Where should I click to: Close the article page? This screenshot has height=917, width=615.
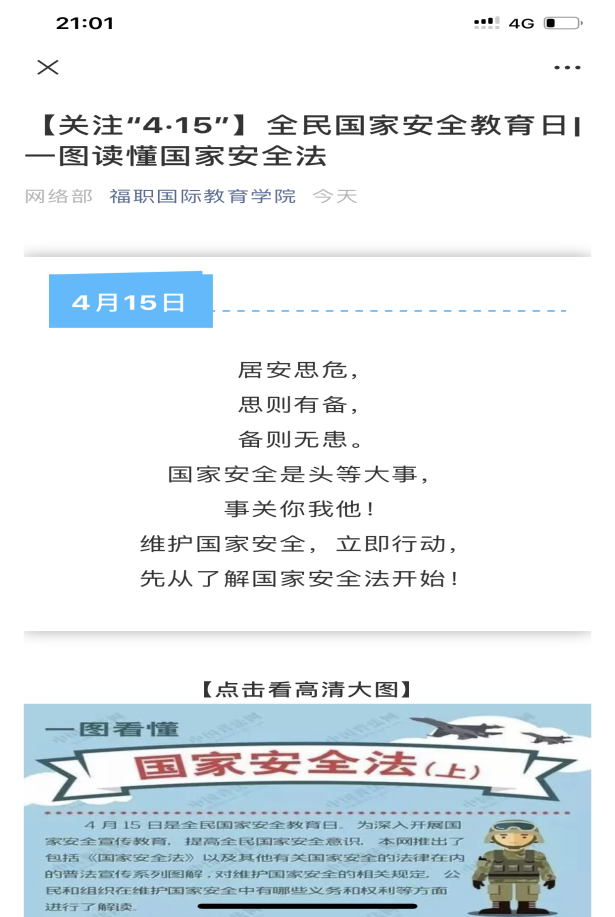48,67
